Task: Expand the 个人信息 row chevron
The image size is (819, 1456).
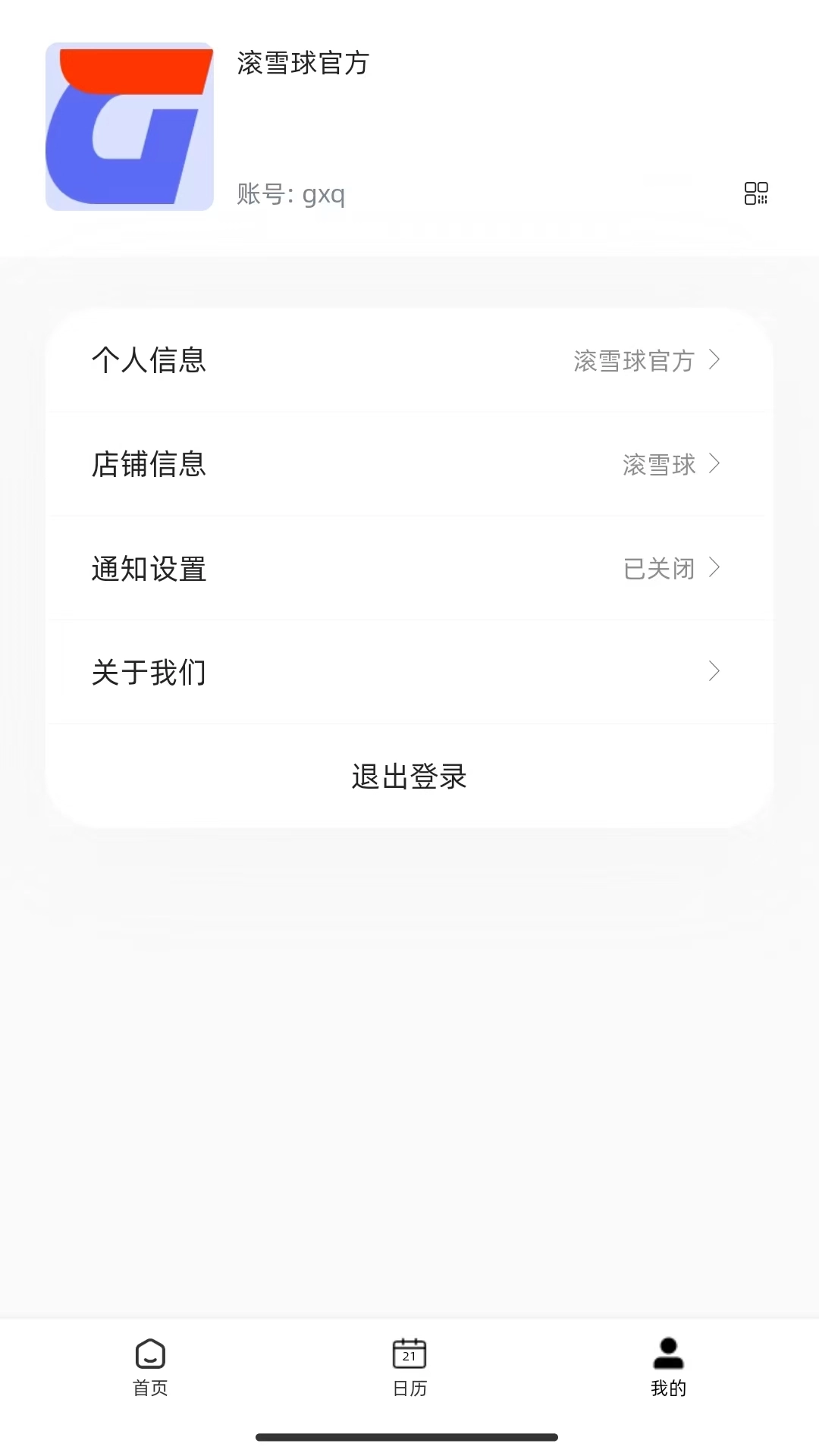Action: [x=714, y=362]
